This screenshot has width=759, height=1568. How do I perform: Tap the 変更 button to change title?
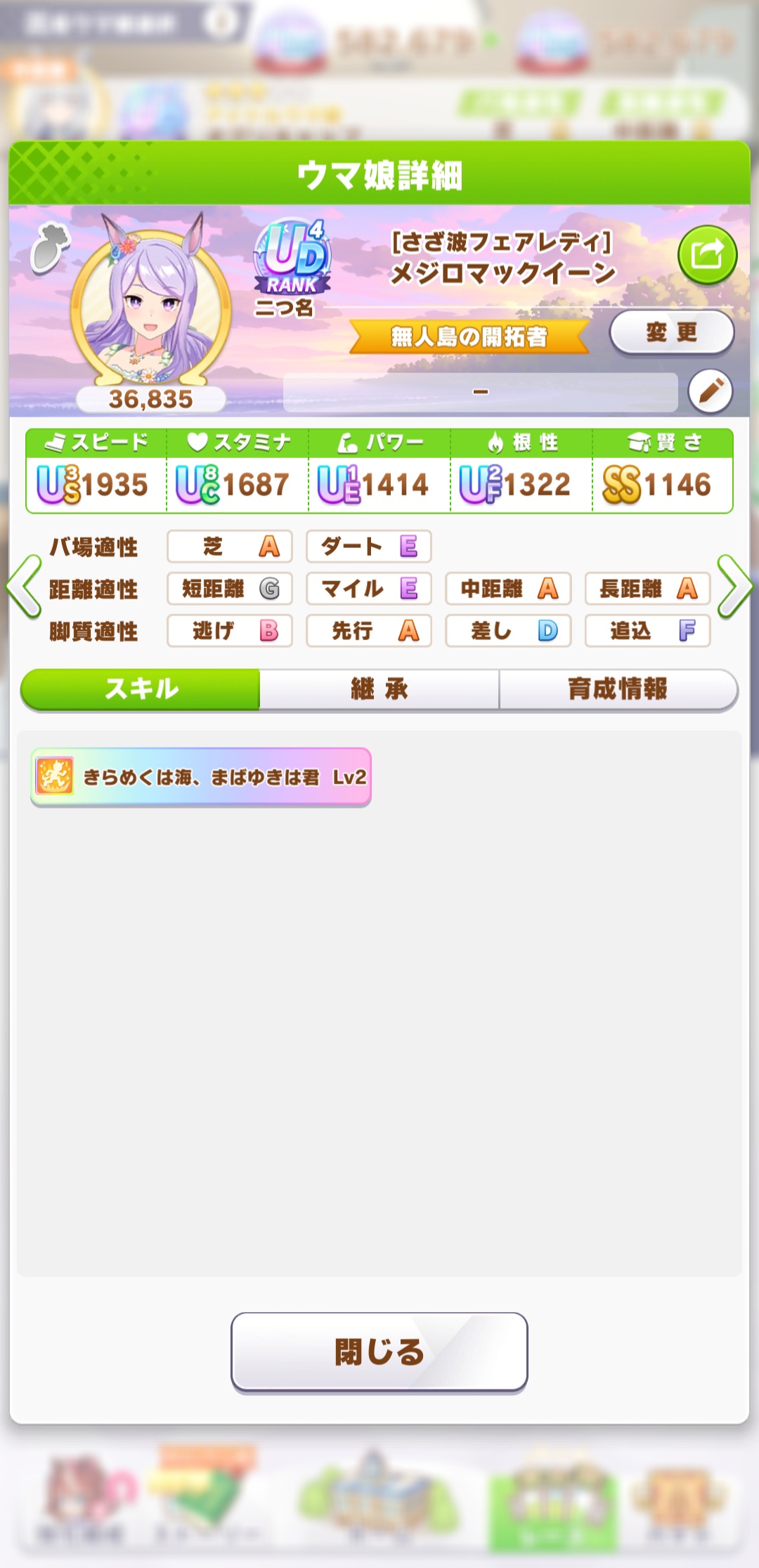672,332
